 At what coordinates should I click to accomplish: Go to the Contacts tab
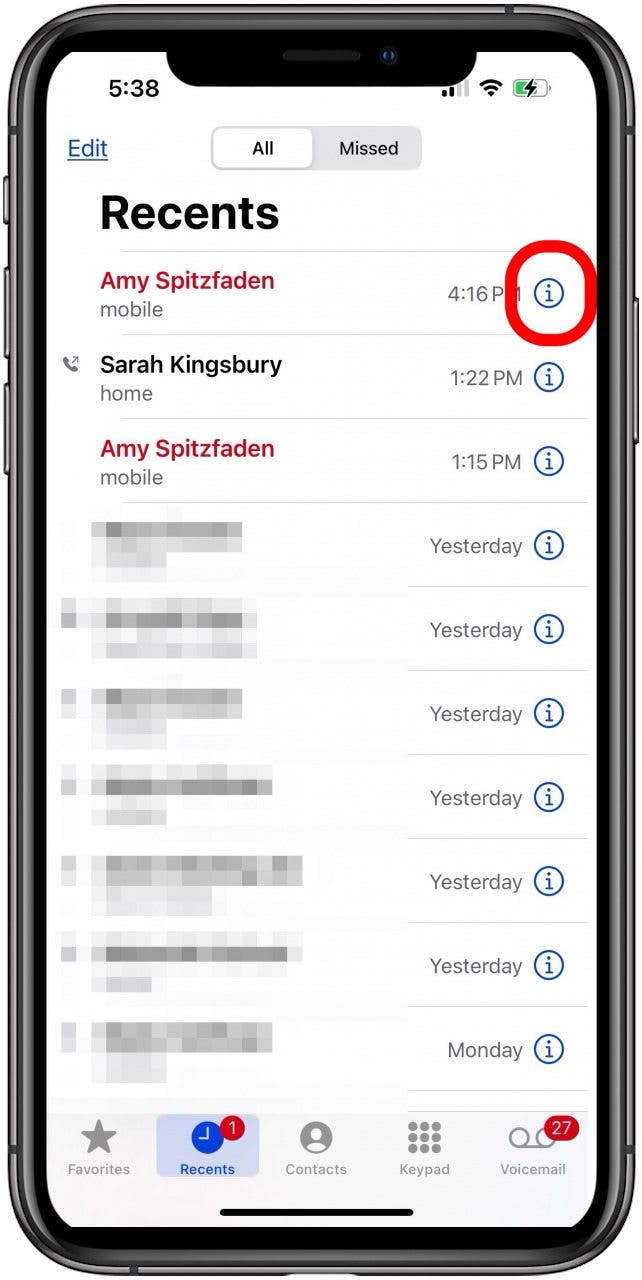(316, 1148)
